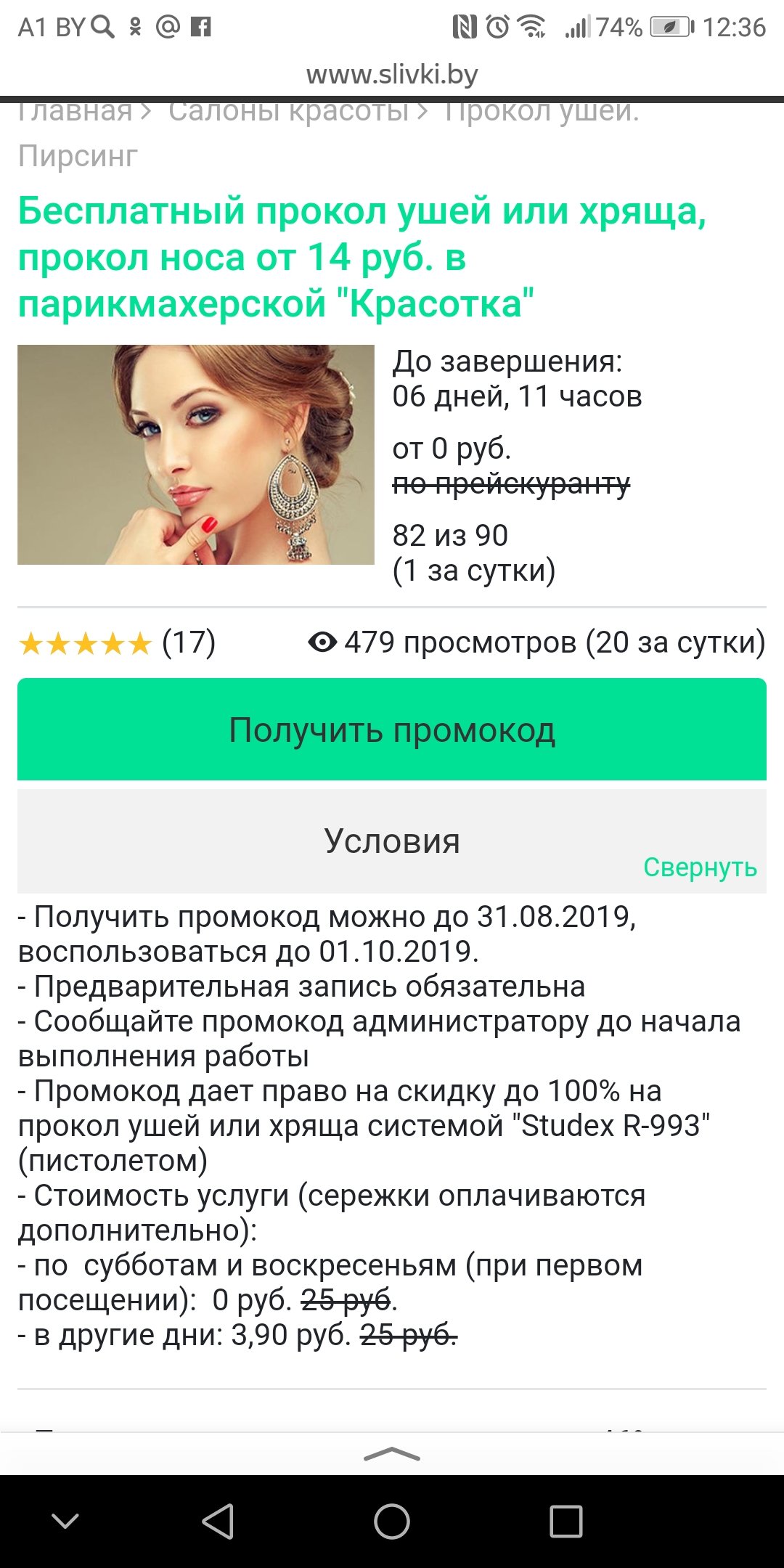The image size is (784, 1568).
Task: Go to the home screen
Action: [392, 1521]
